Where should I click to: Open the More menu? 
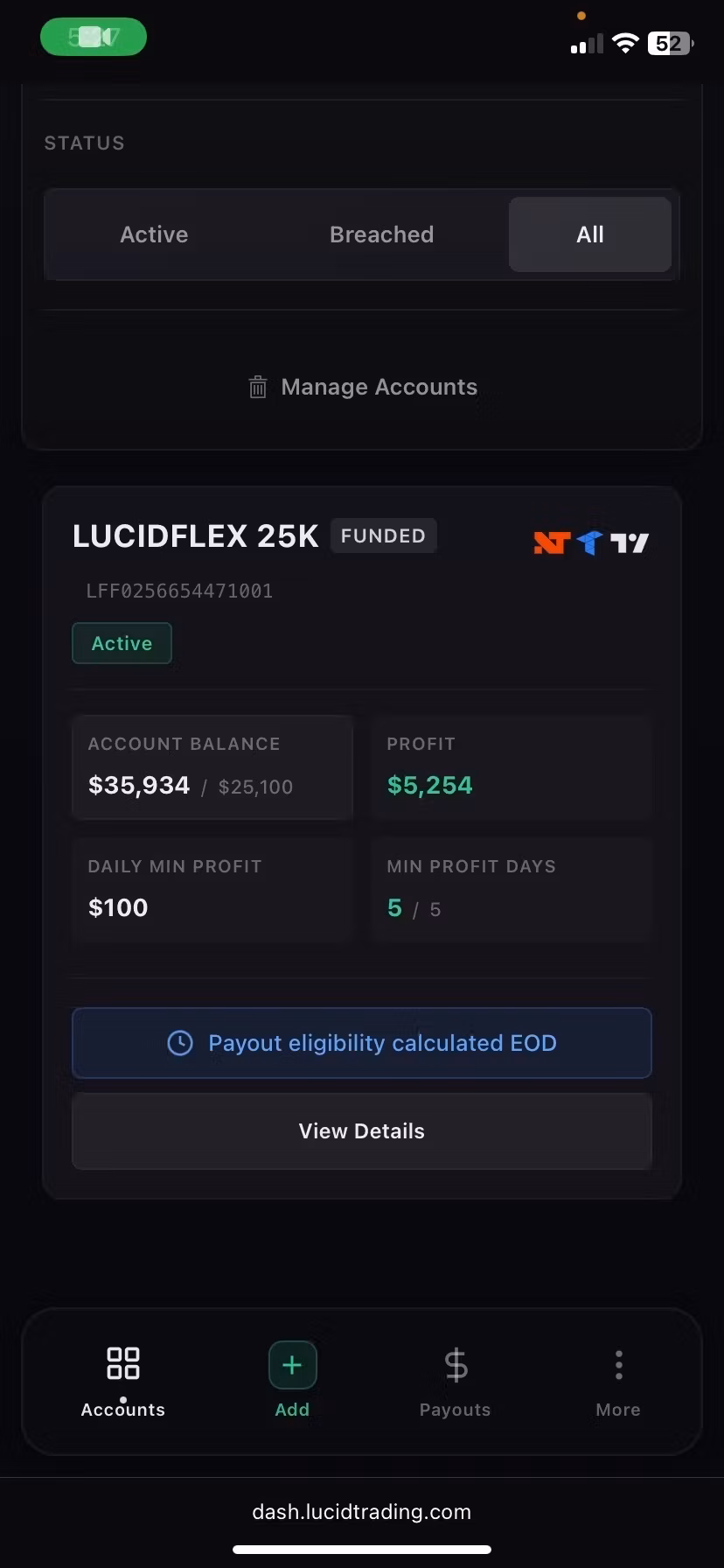[618, 1382]
